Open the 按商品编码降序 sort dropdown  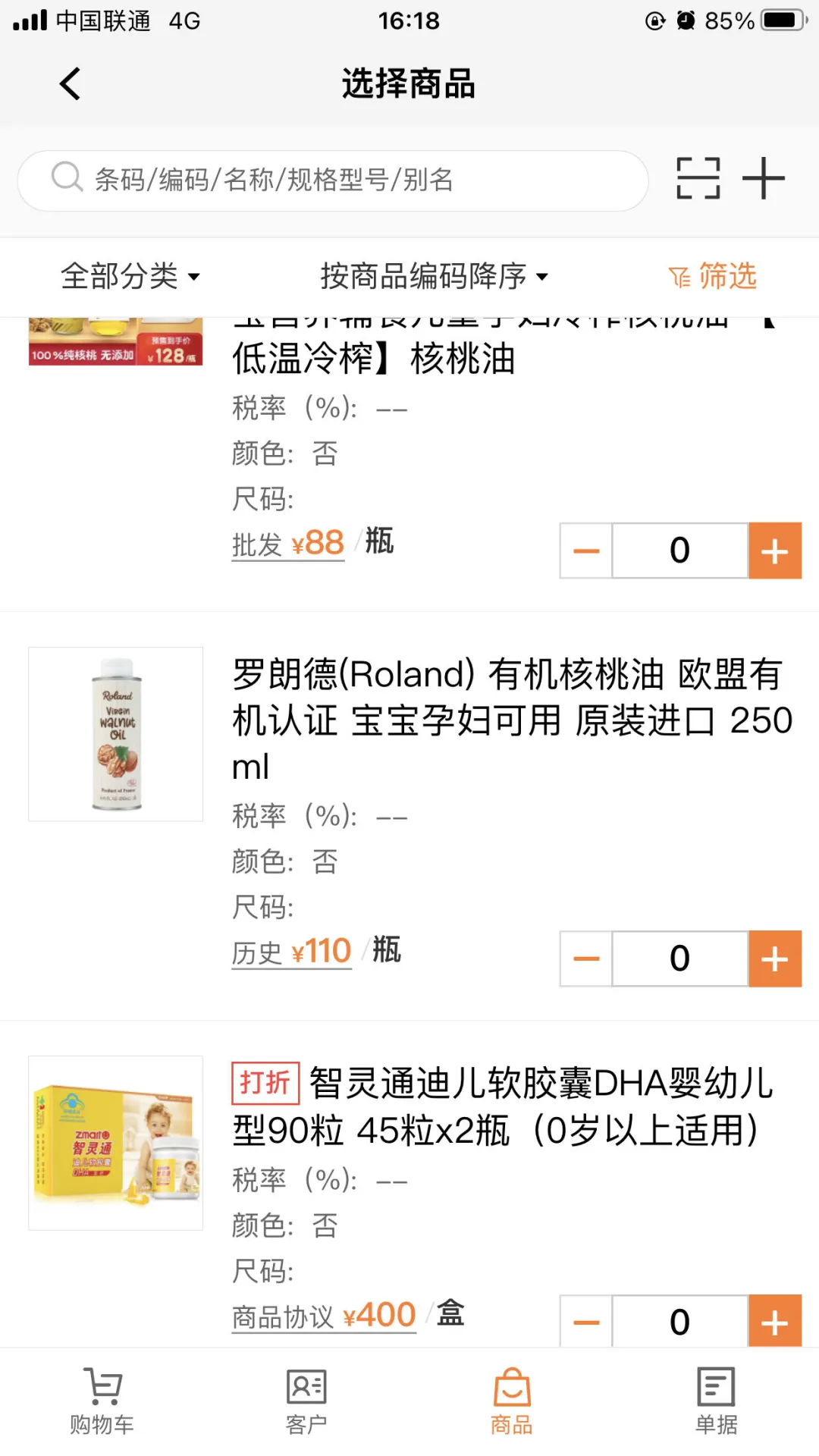click(x=434, y=276)
